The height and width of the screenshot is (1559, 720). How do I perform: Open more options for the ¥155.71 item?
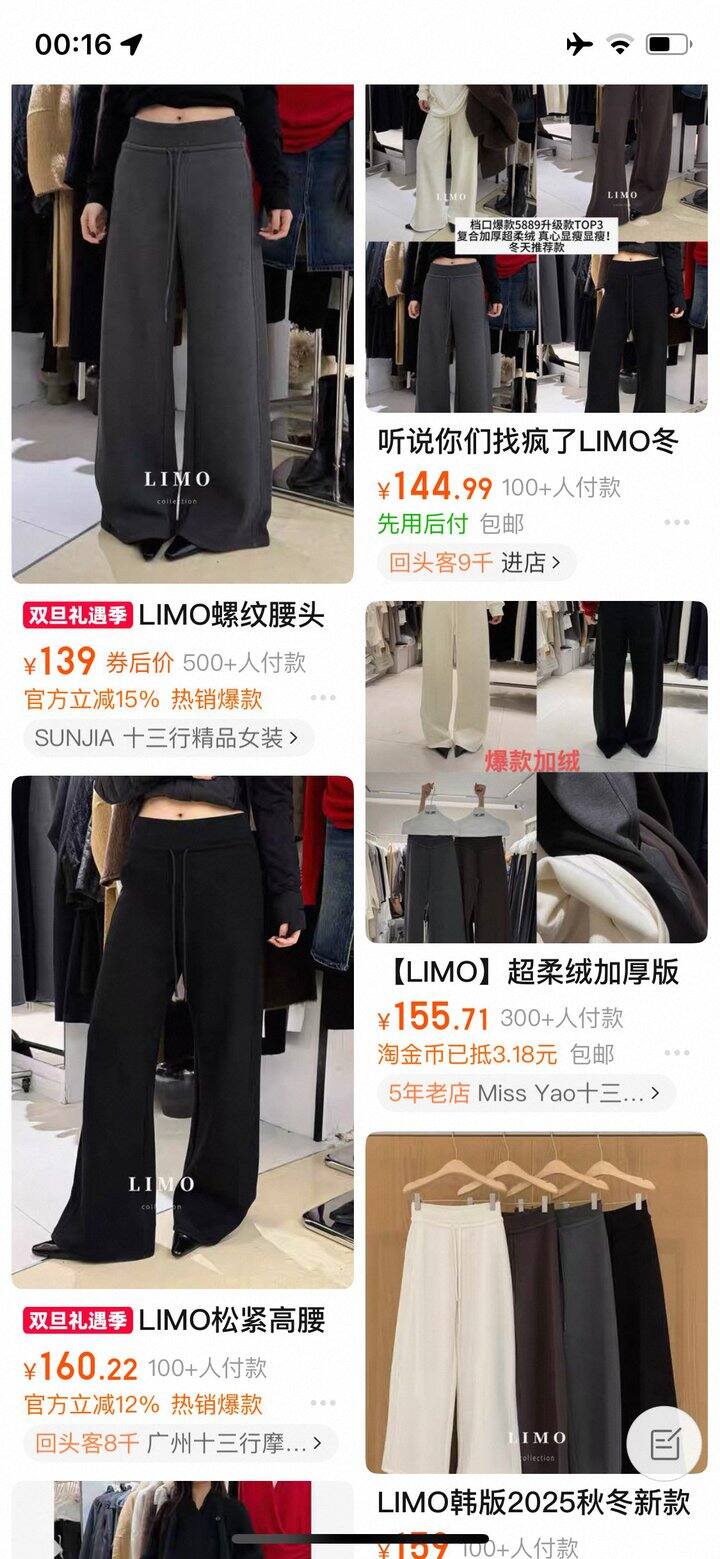tap(677, 1052)
